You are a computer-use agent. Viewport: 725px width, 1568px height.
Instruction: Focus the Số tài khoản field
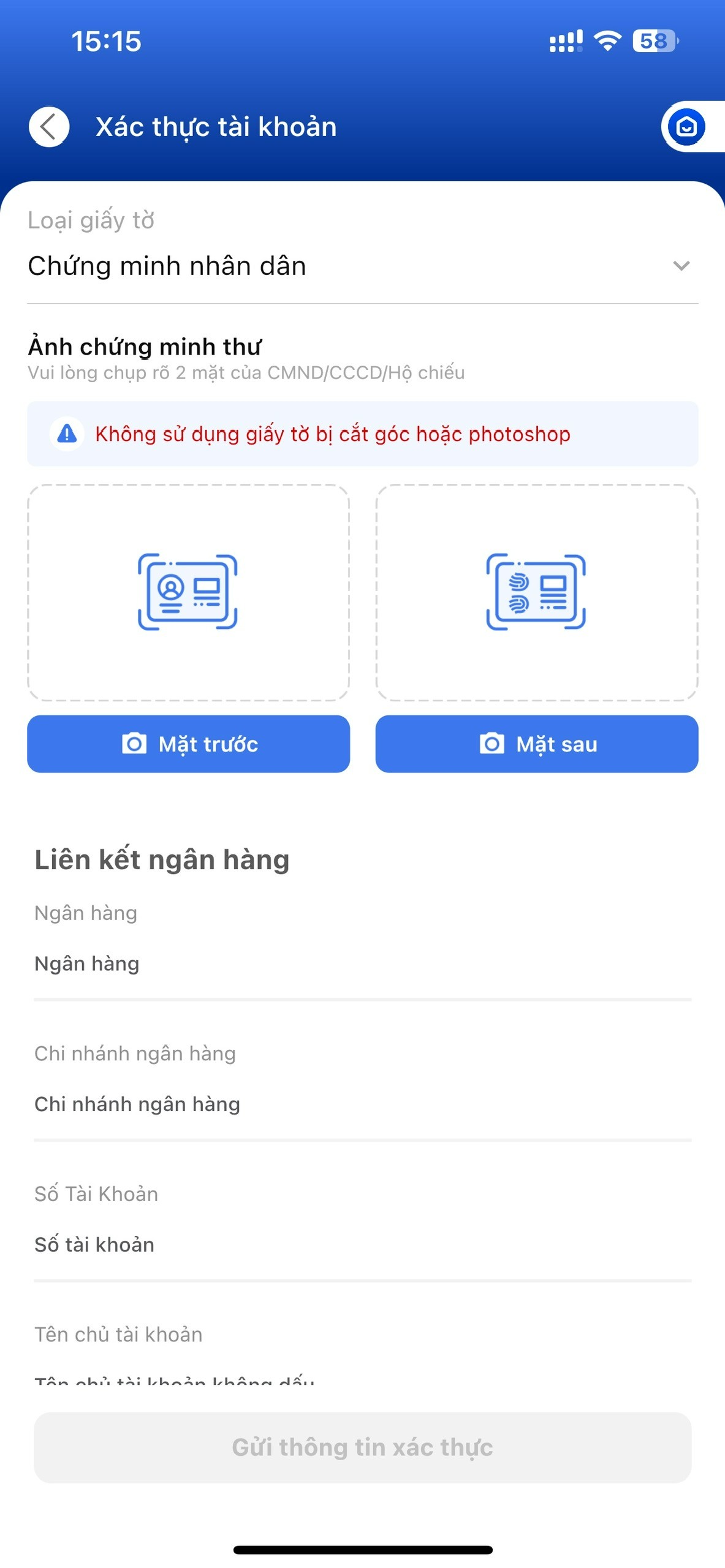362,1244
